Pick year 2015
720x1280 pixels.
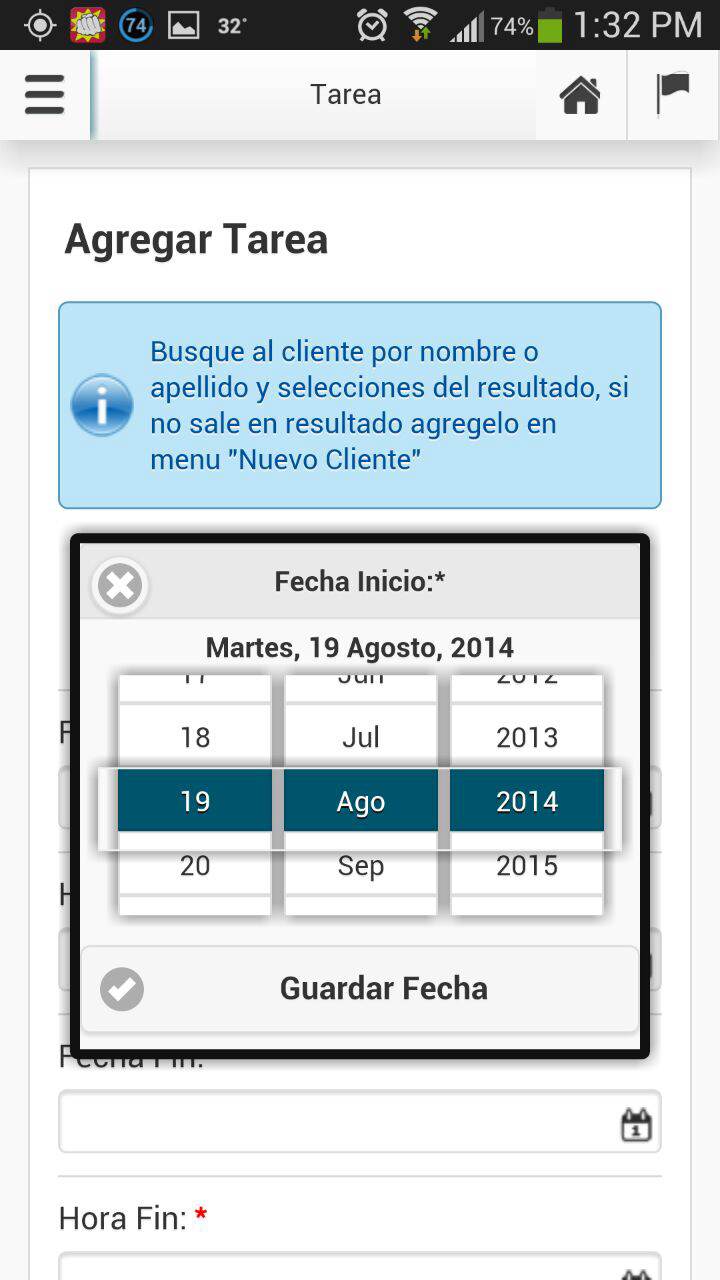527,865
